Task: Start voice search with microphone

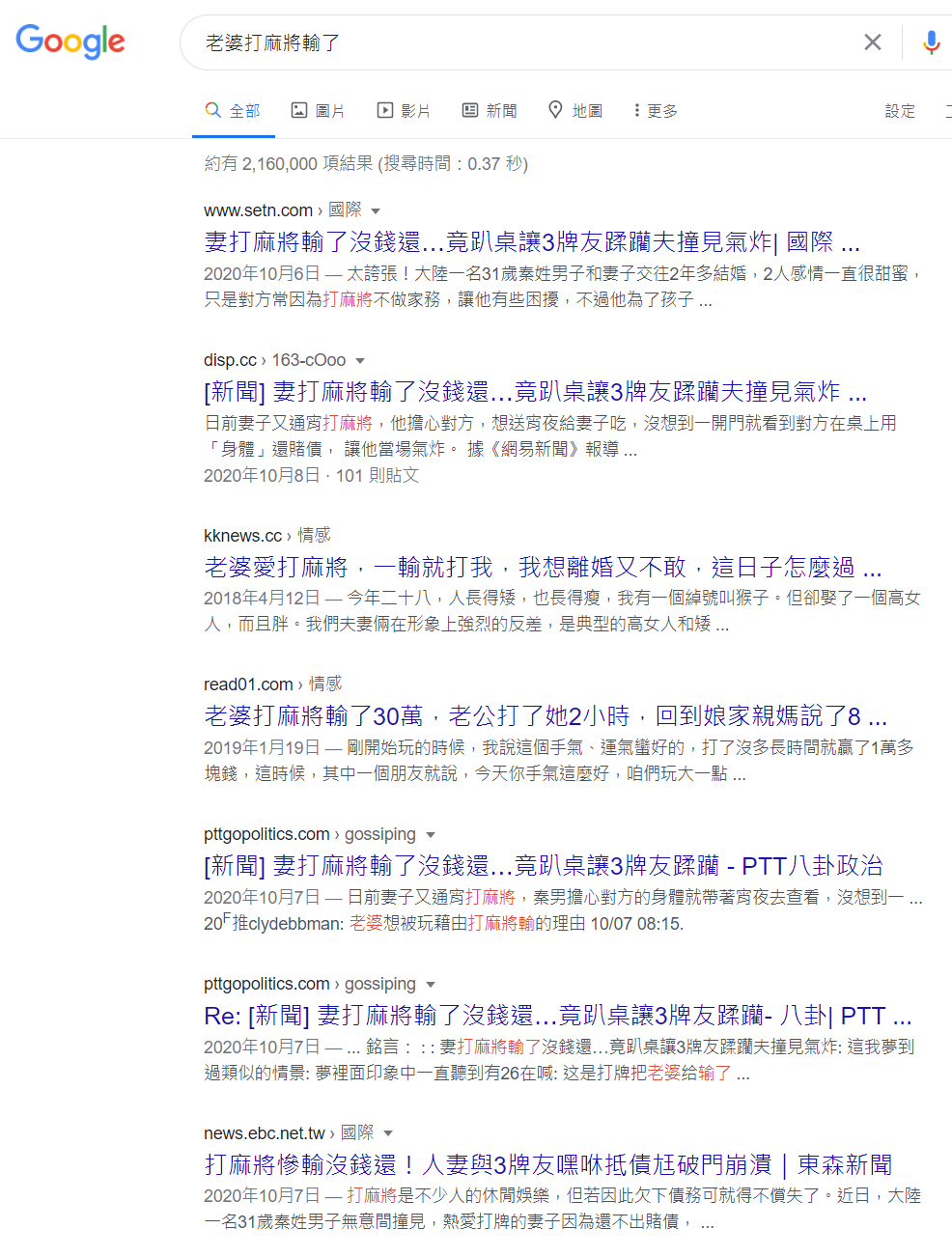Action: pos(930,42)
